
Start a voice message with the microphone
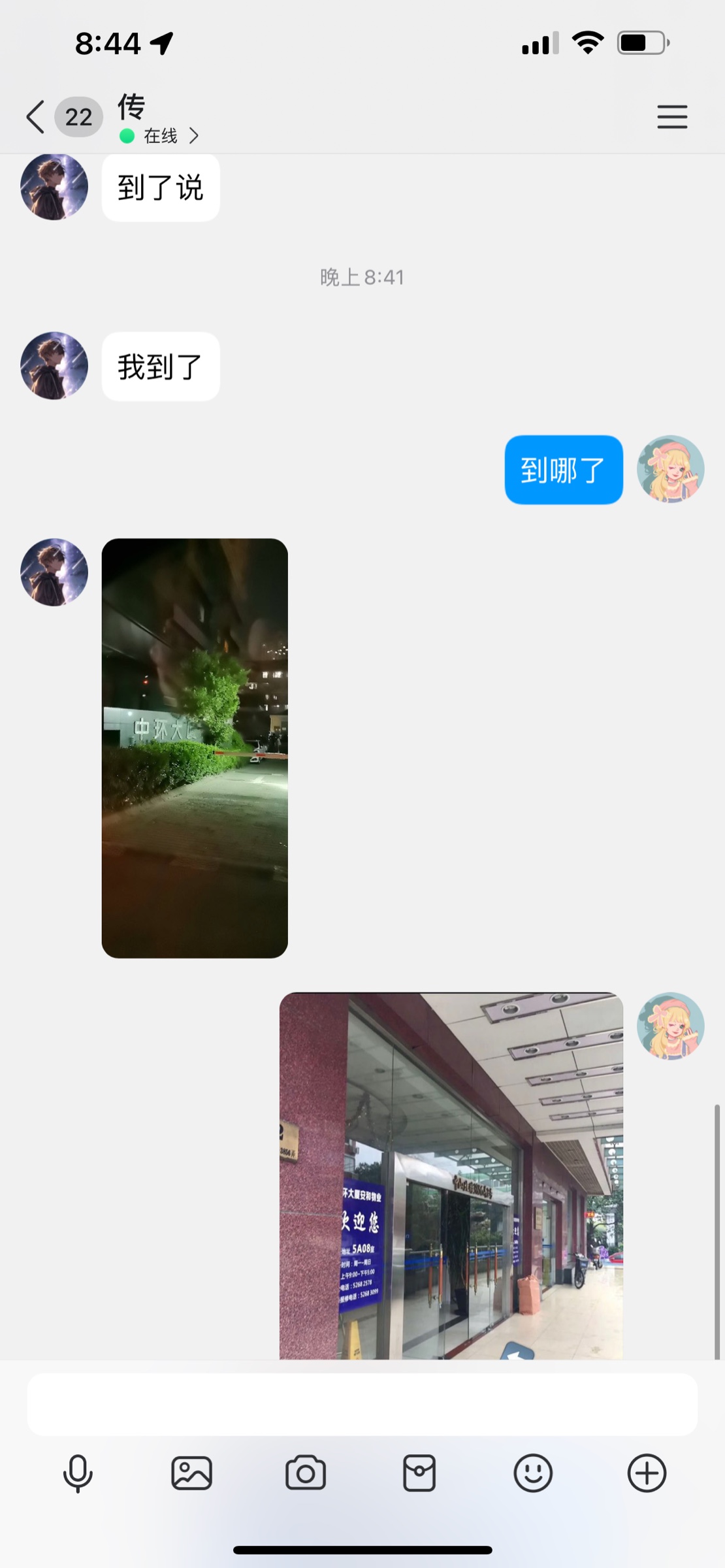click(x=78, y=1474)
